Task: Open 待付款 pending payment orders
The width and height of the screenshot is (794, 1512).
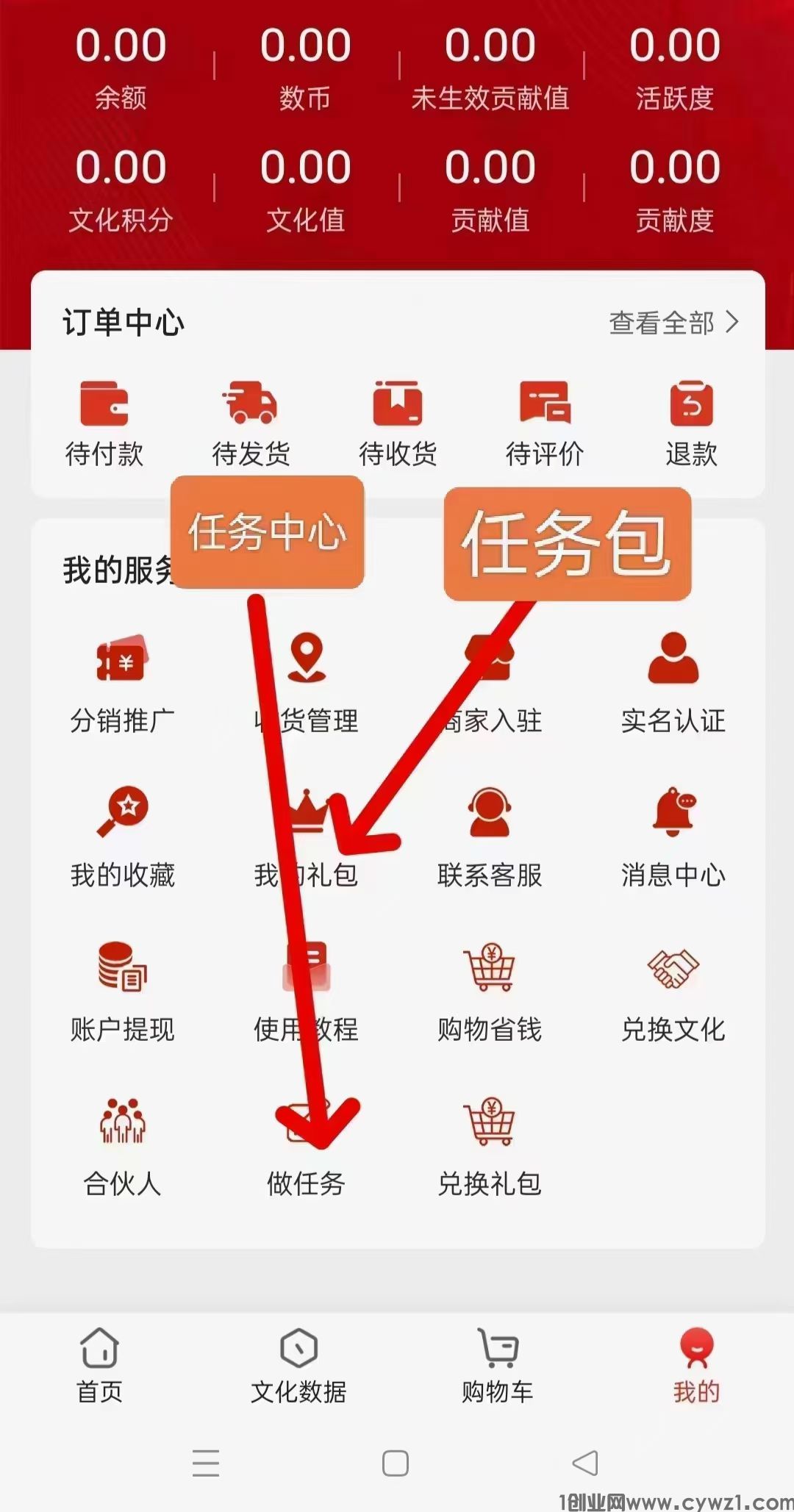Action: 104,423
